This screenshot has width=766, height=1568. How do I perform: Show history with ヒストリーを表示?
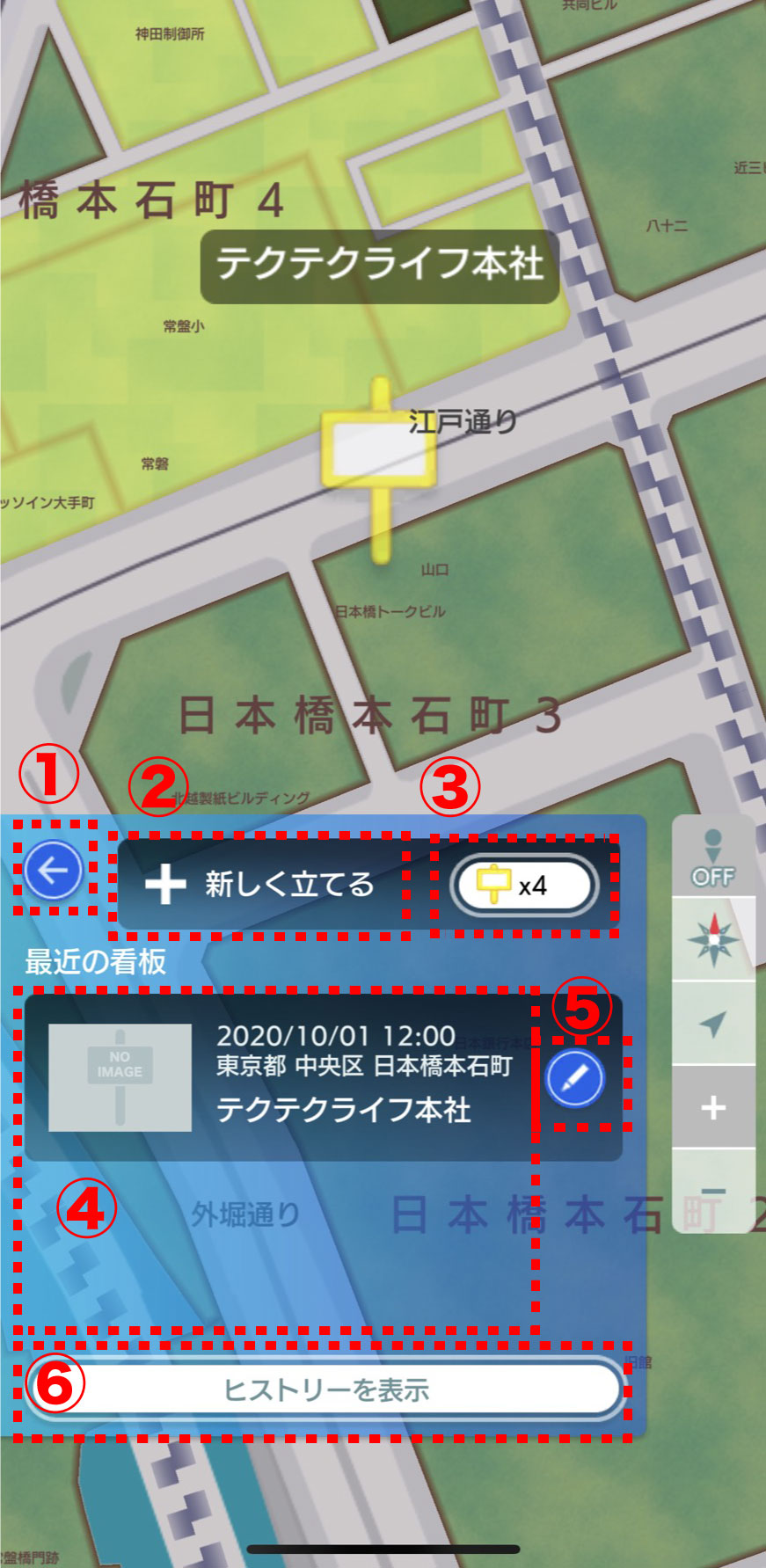[x=325, y=1389]
